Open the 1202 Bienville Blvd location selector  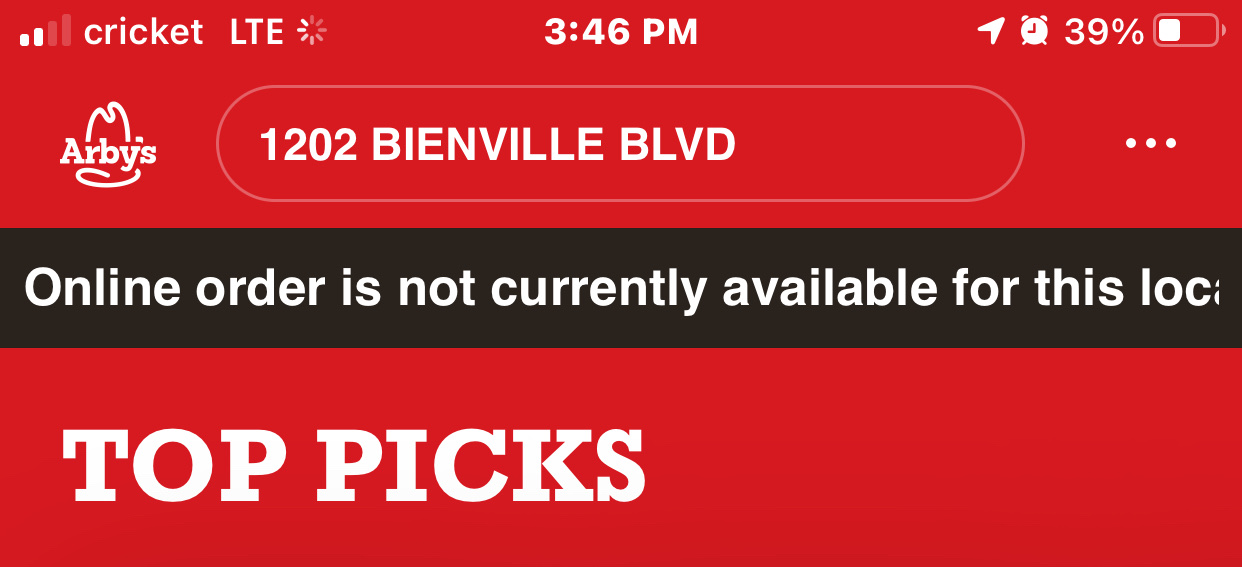click(619, 145)
